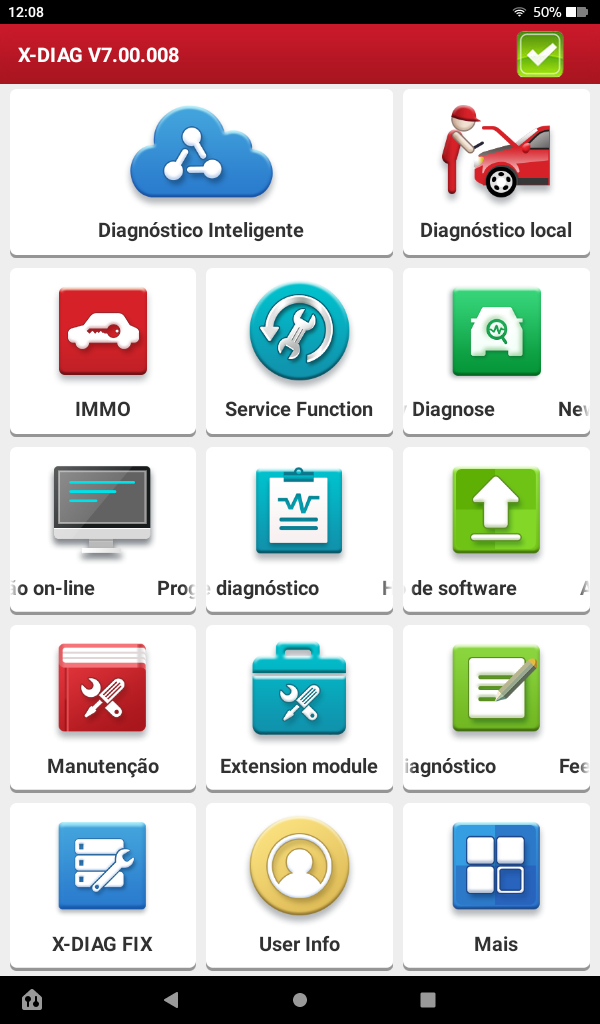View the diagnóstico history clipboard tile
600x1024 pixels.
pyautogui.click(x=299, y=530)
